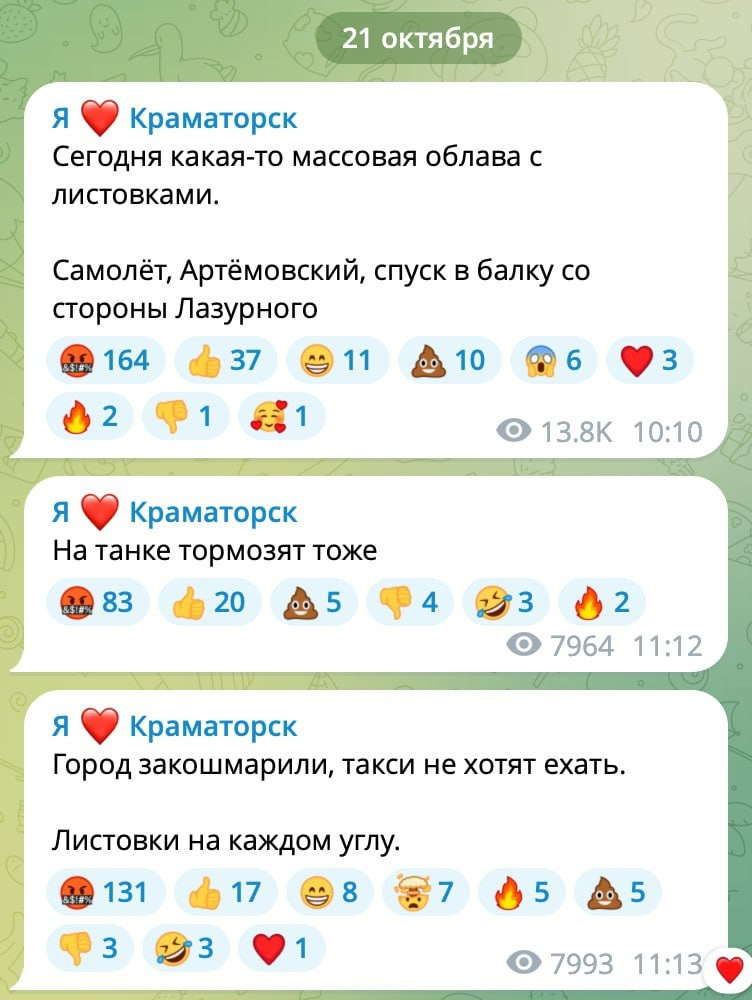Tap the exploding head reaction showing 7

pos(425,891)
